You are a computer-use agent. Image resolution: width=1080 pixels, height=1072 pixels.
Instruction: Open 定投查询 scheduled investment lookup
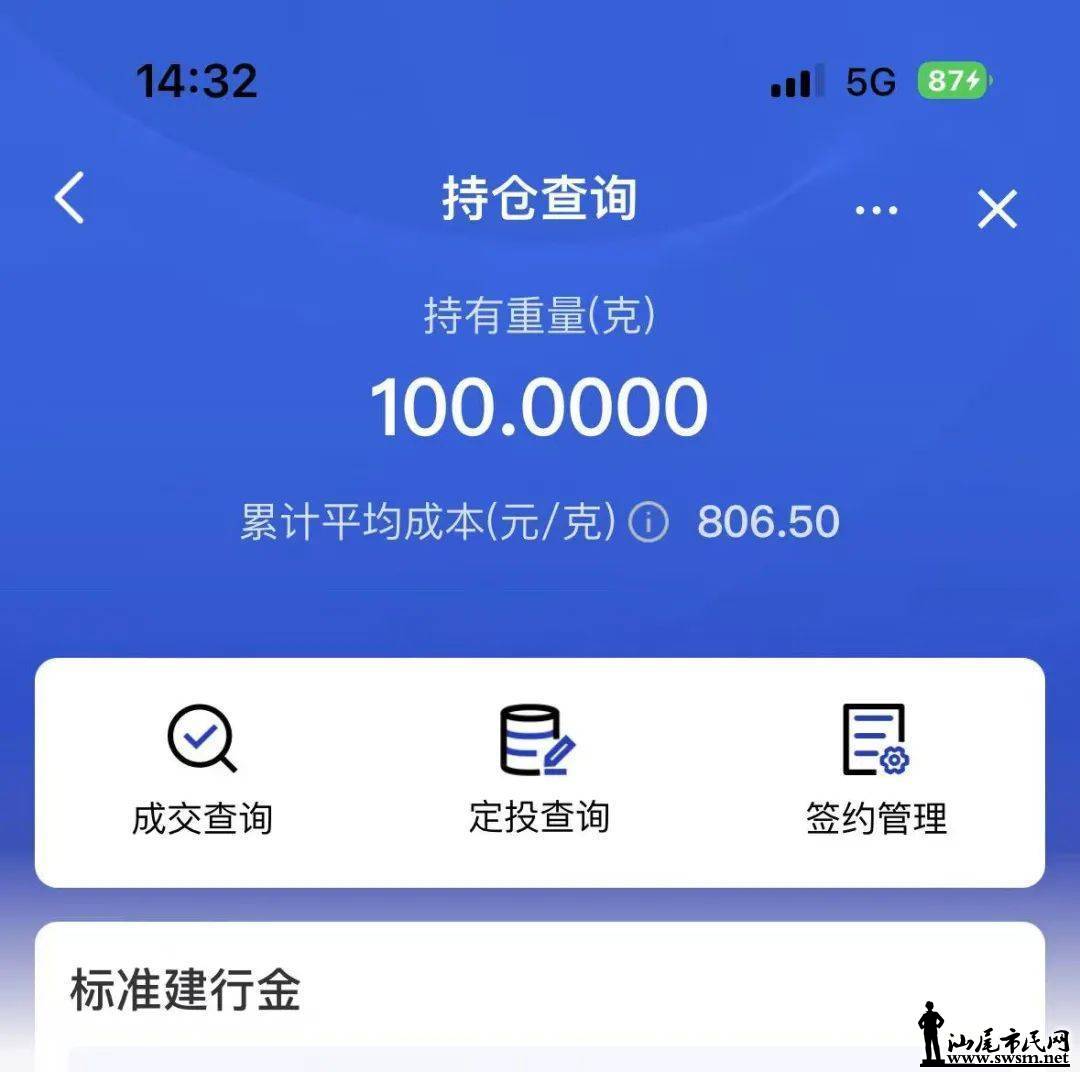tap(539, 770)
